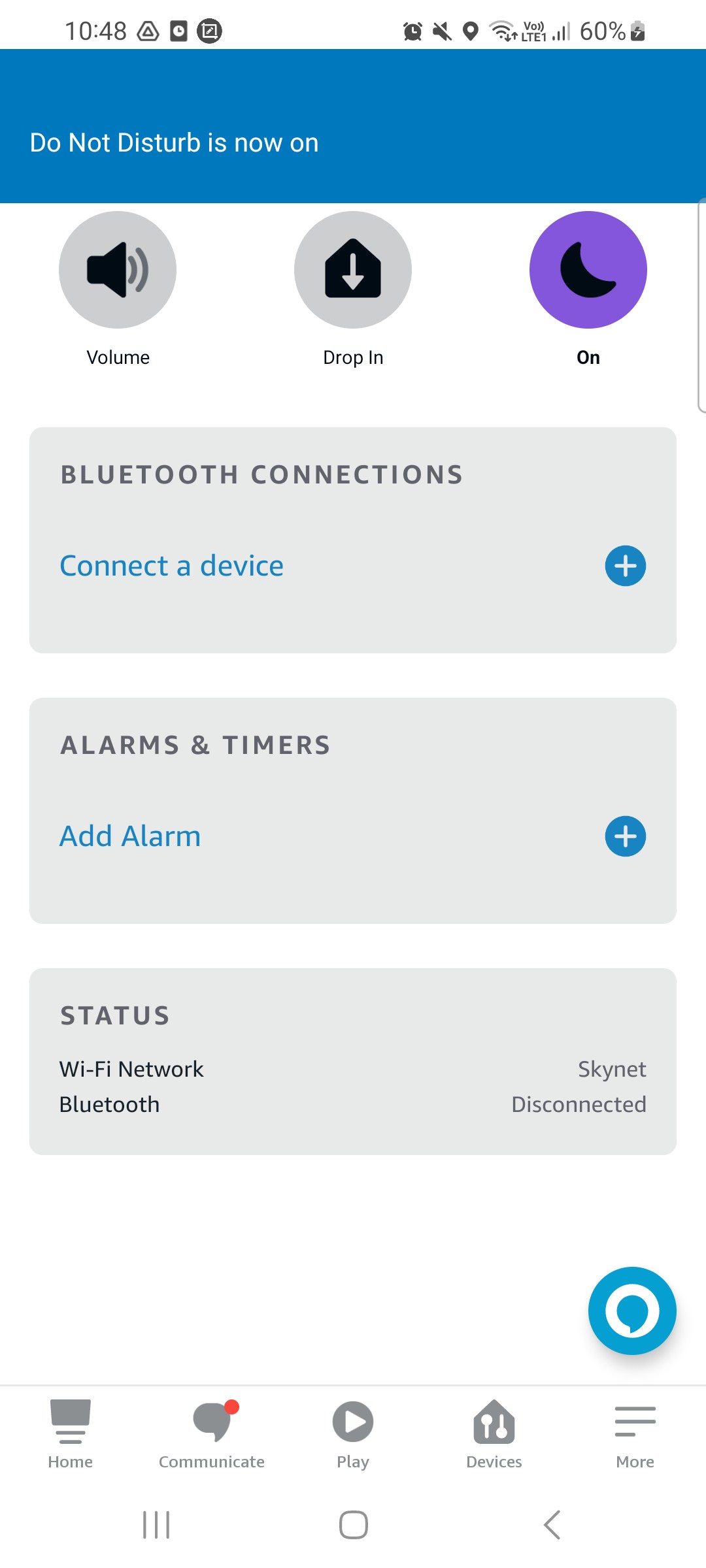Tap plus icon next to Add Alarm
Viewport: 706px width, 1568px height.
626,836
